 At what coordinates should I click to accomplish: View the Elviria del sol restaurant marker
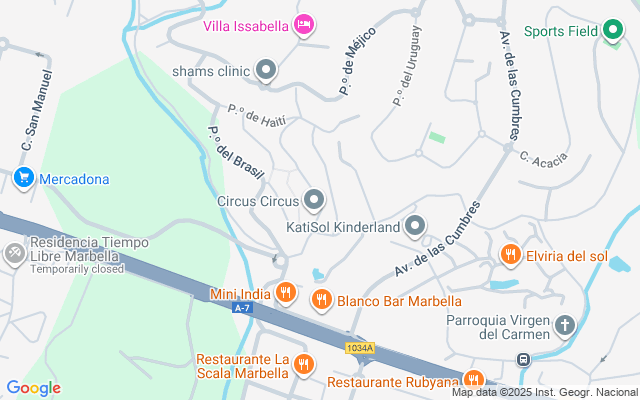pos(511,256)
